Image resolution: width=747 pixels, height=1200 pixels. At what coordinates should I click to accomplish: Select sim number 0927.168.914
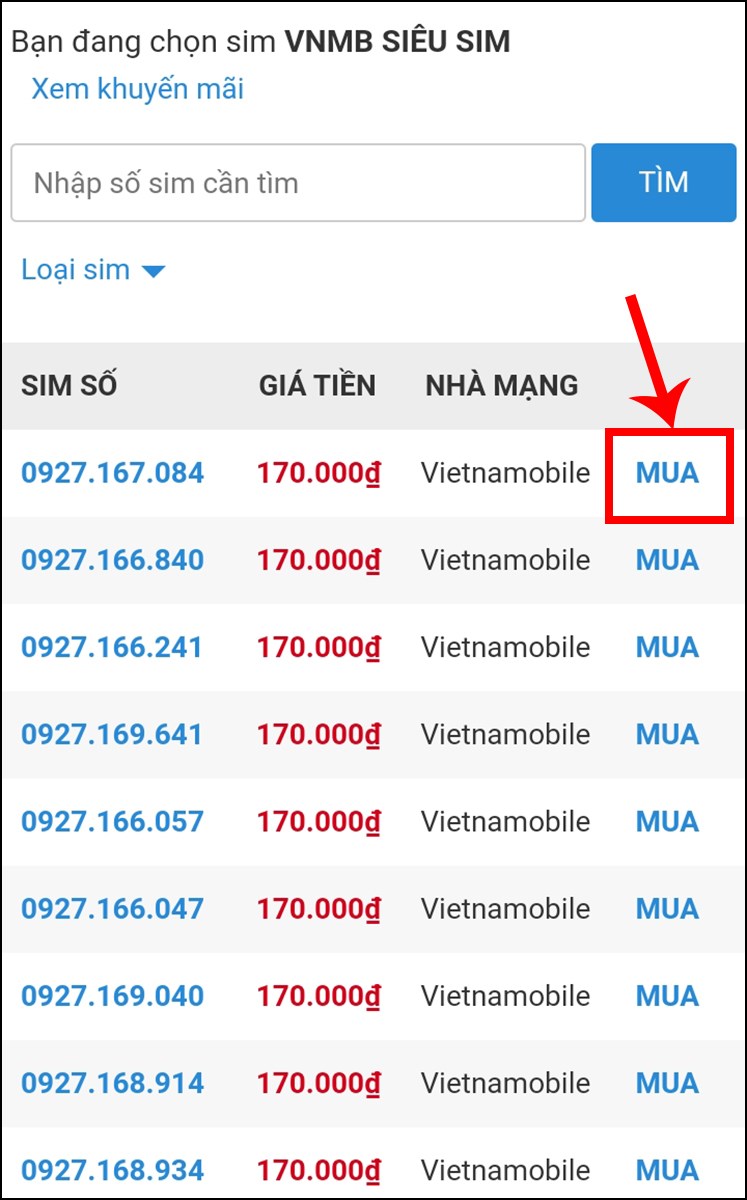pos(111,1083)
